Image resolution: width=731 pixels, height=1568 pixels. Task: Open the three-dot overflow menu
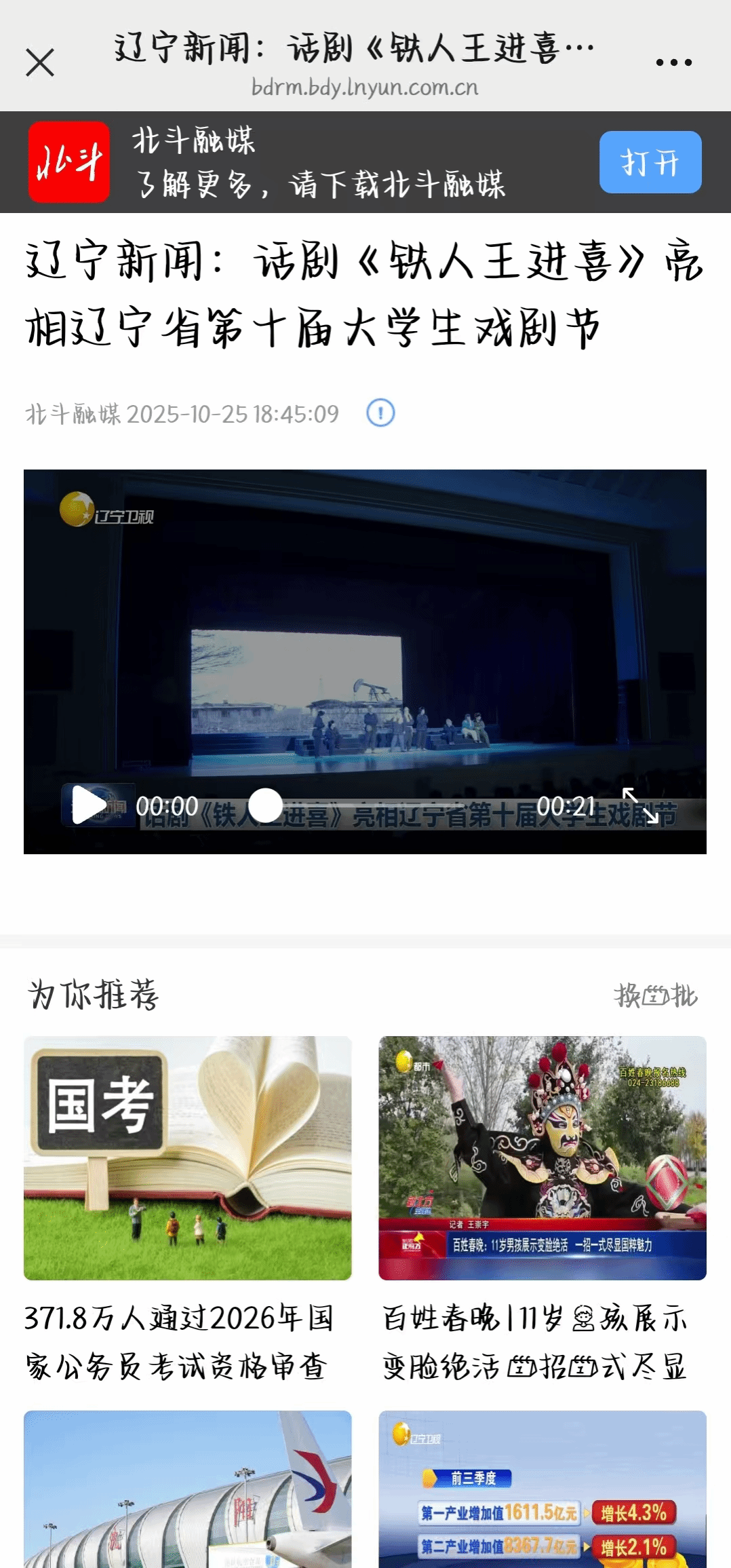pyautogui.click(x=673, y=62)
